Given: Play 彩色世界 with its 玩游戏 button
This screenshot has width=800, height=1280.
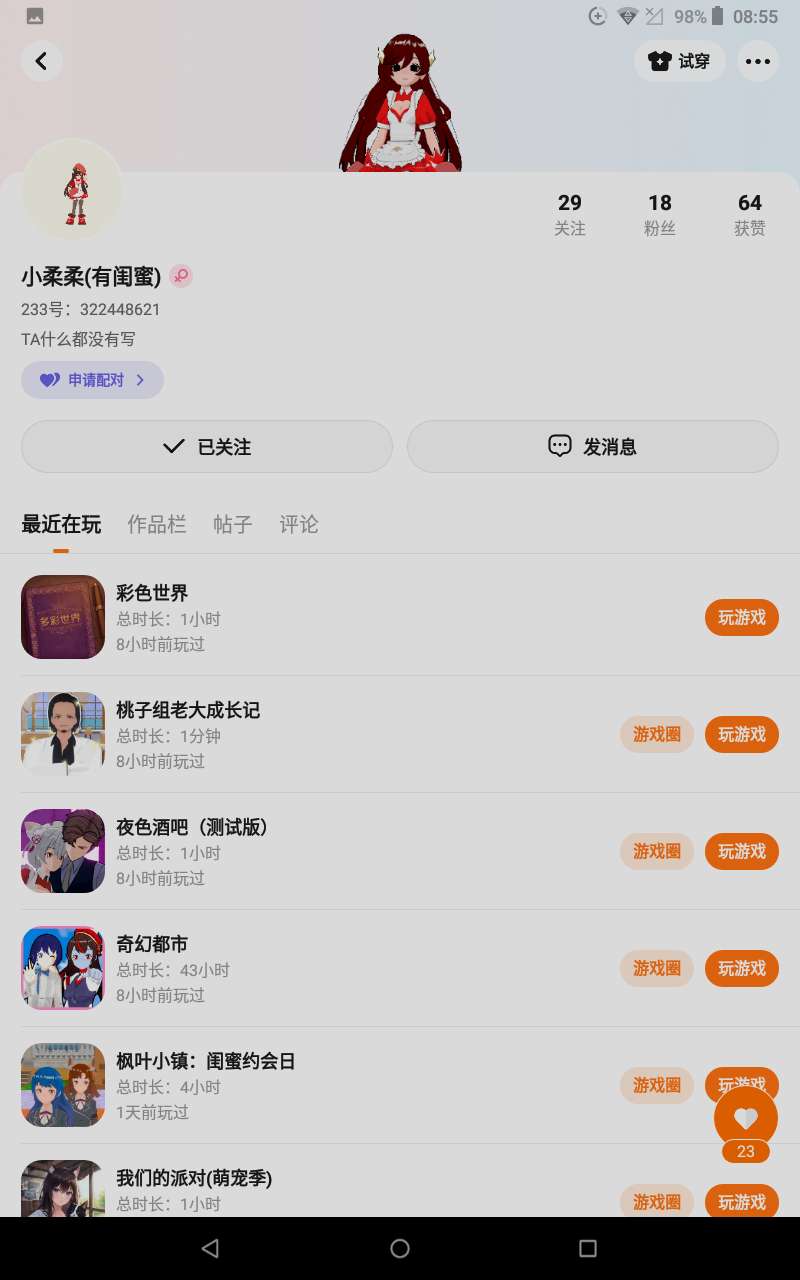Looking at the screenshot, I should tap(742, 618).
